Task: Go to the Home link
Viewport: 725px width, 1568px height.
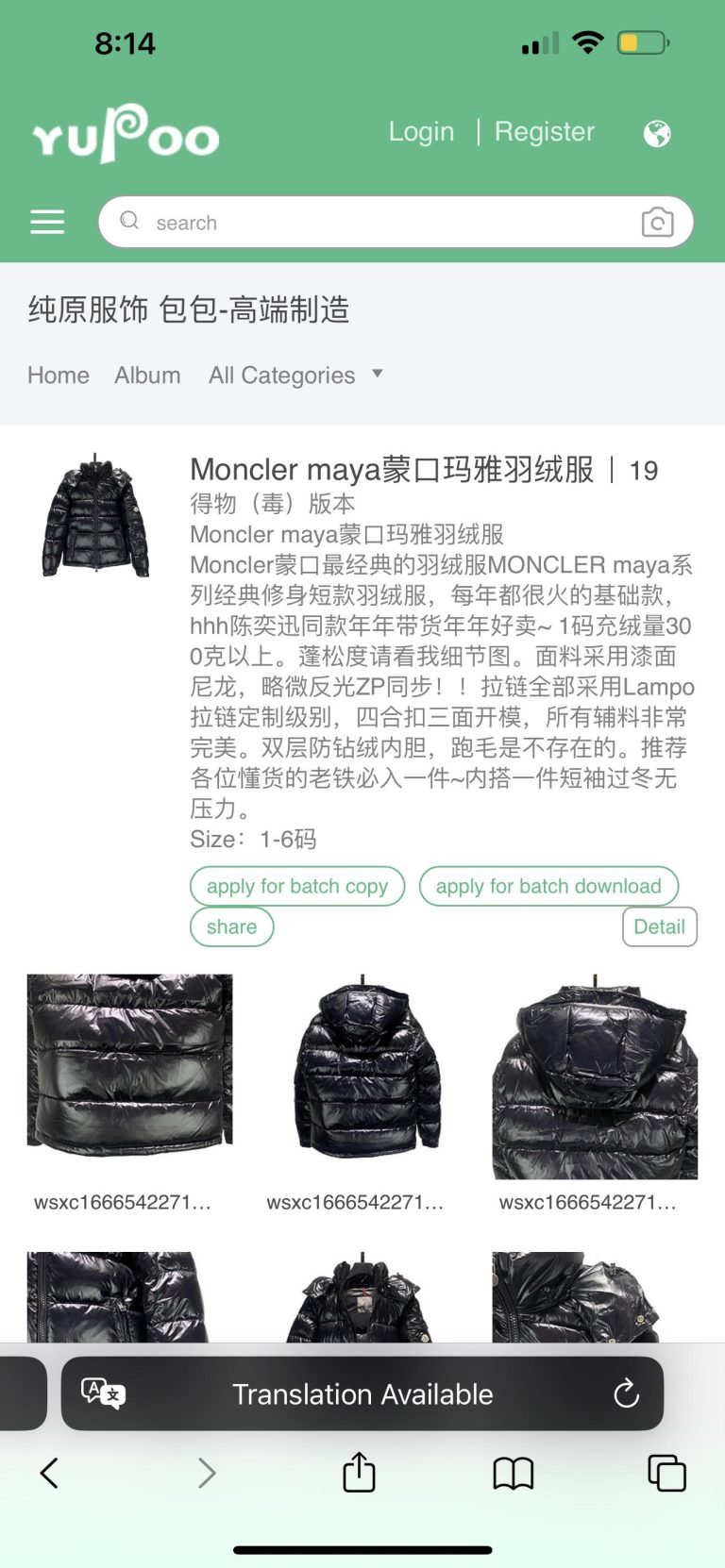Action: tap(59, 375)
